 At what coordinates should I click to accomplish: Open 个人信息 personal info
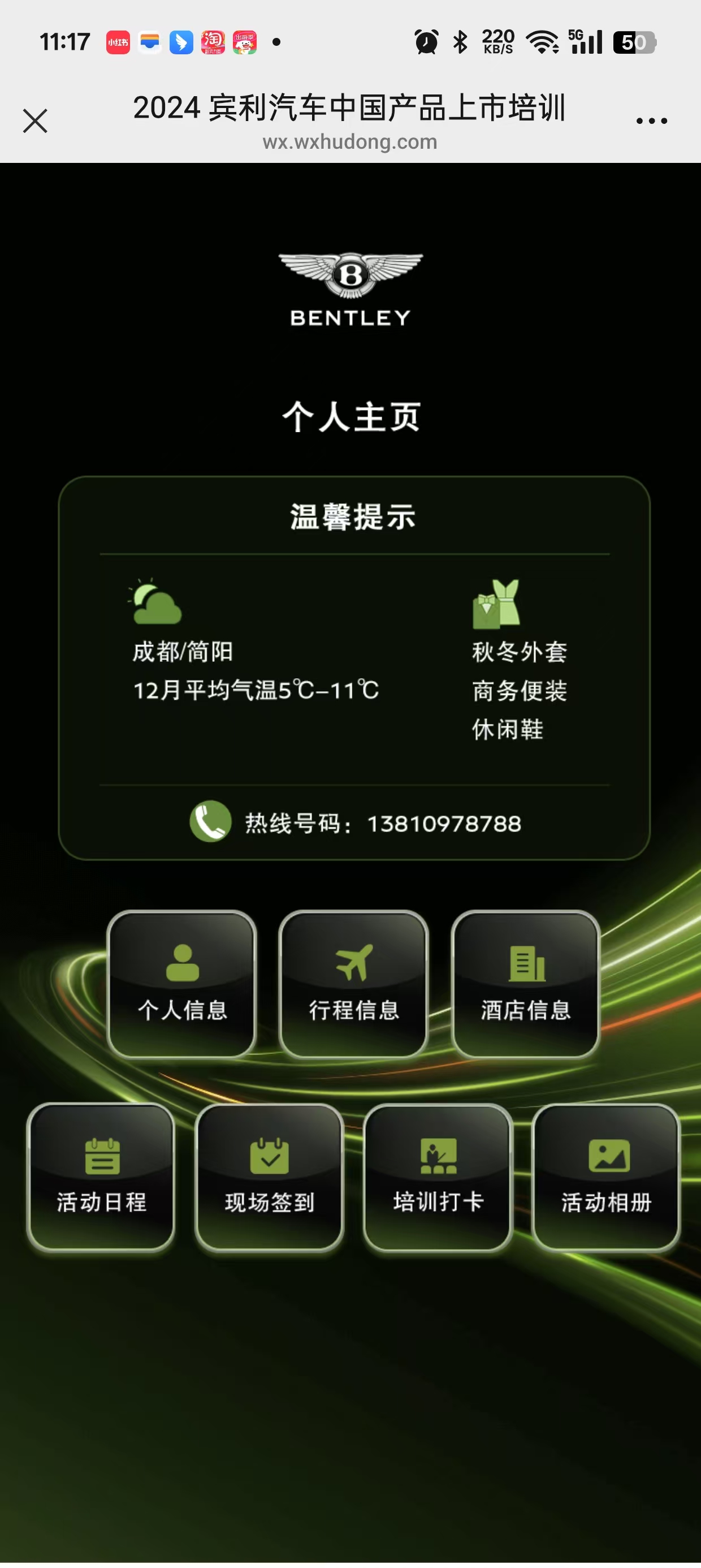click(182, 984)
